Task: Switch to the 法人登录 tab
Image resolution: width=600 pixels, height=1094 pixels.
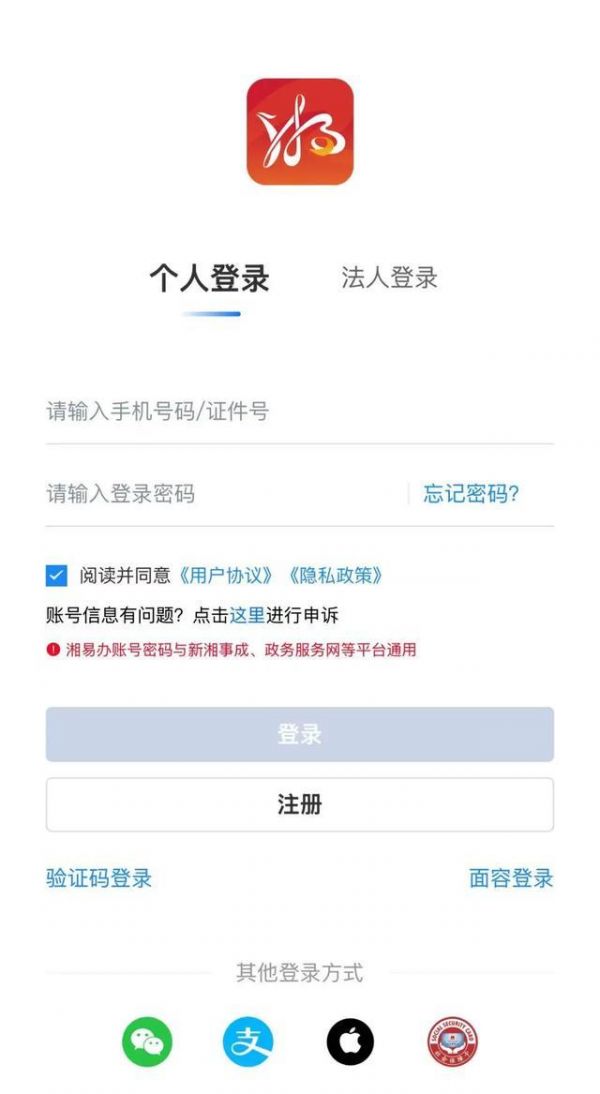Action: pyautogui.click(x=389, y=278)
